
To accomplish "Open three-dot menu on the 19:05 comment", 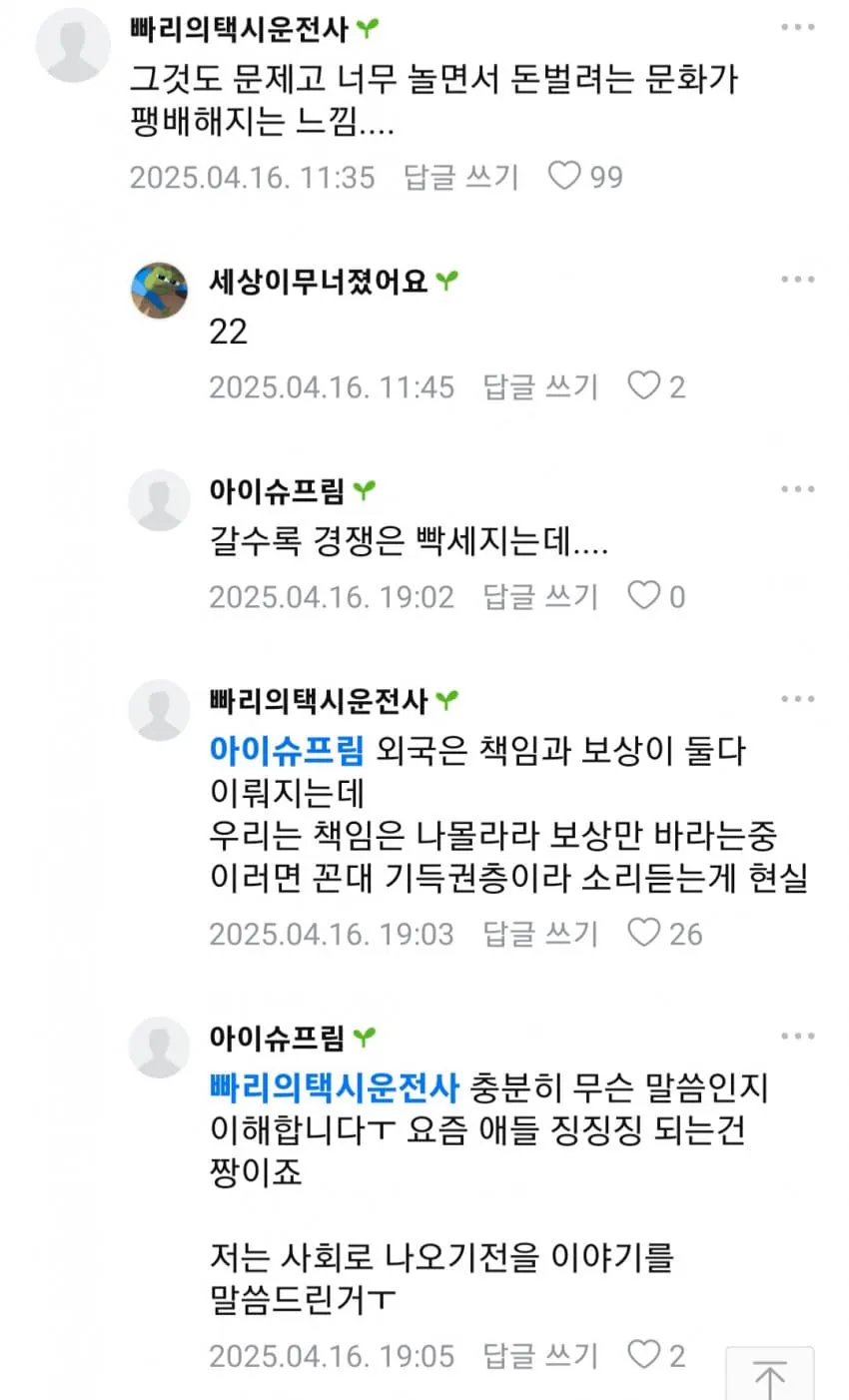I will (x=797, y=1037).
